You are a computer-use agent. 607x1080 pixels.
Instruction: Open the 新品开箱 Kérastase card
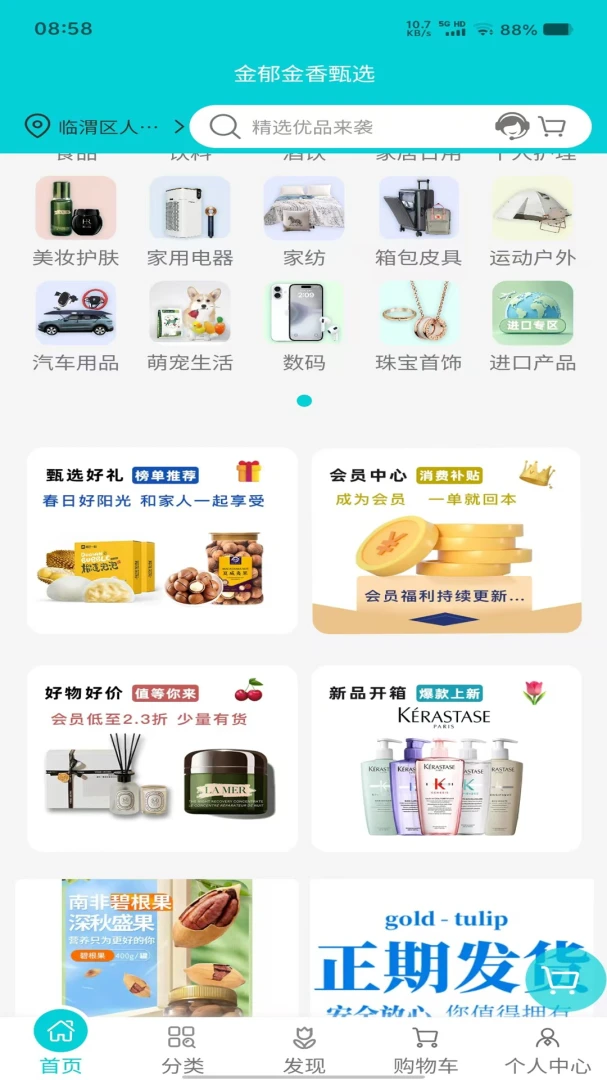tap(446, 758)
